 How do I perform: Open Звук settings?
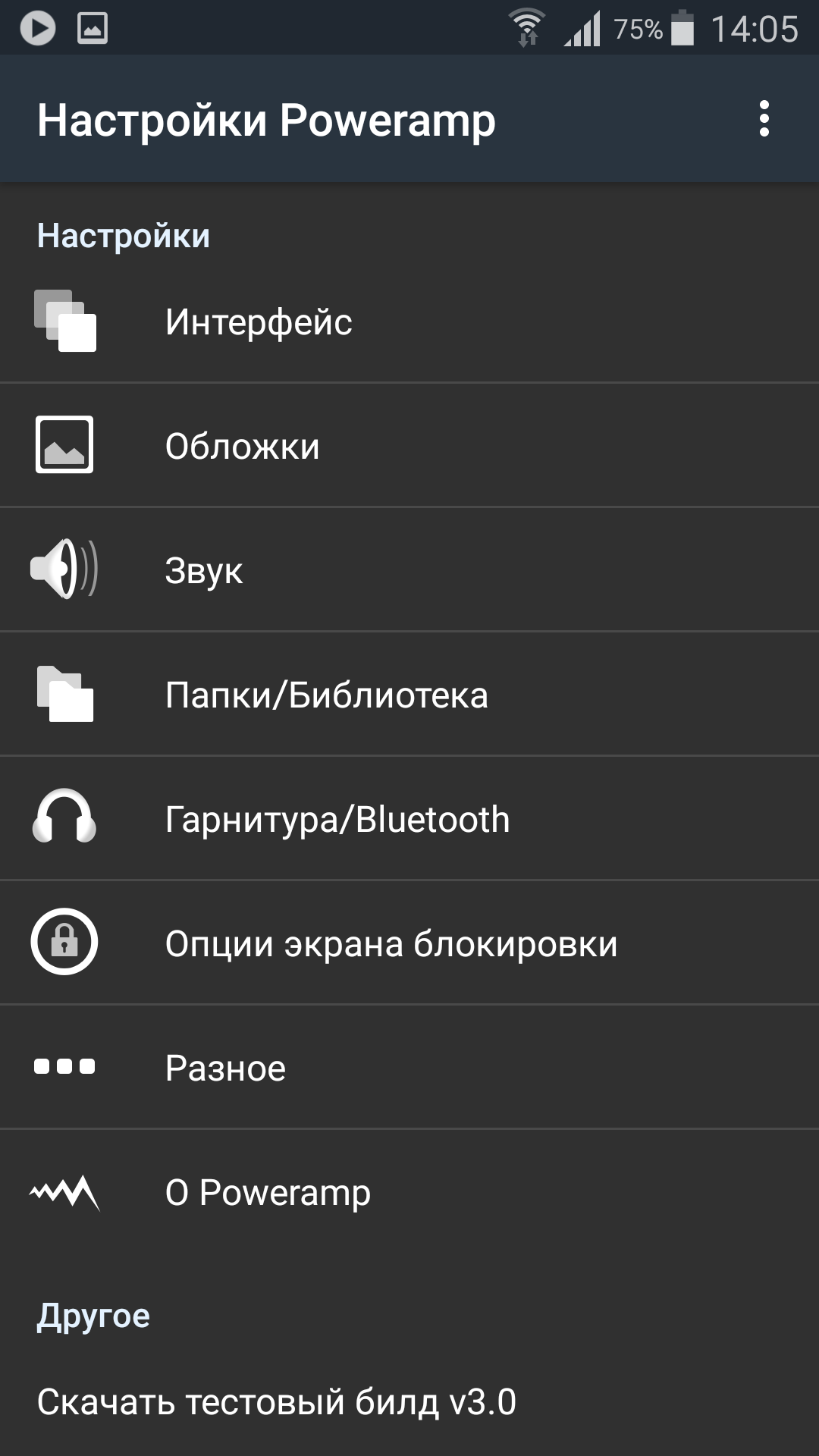pos(409,570)
